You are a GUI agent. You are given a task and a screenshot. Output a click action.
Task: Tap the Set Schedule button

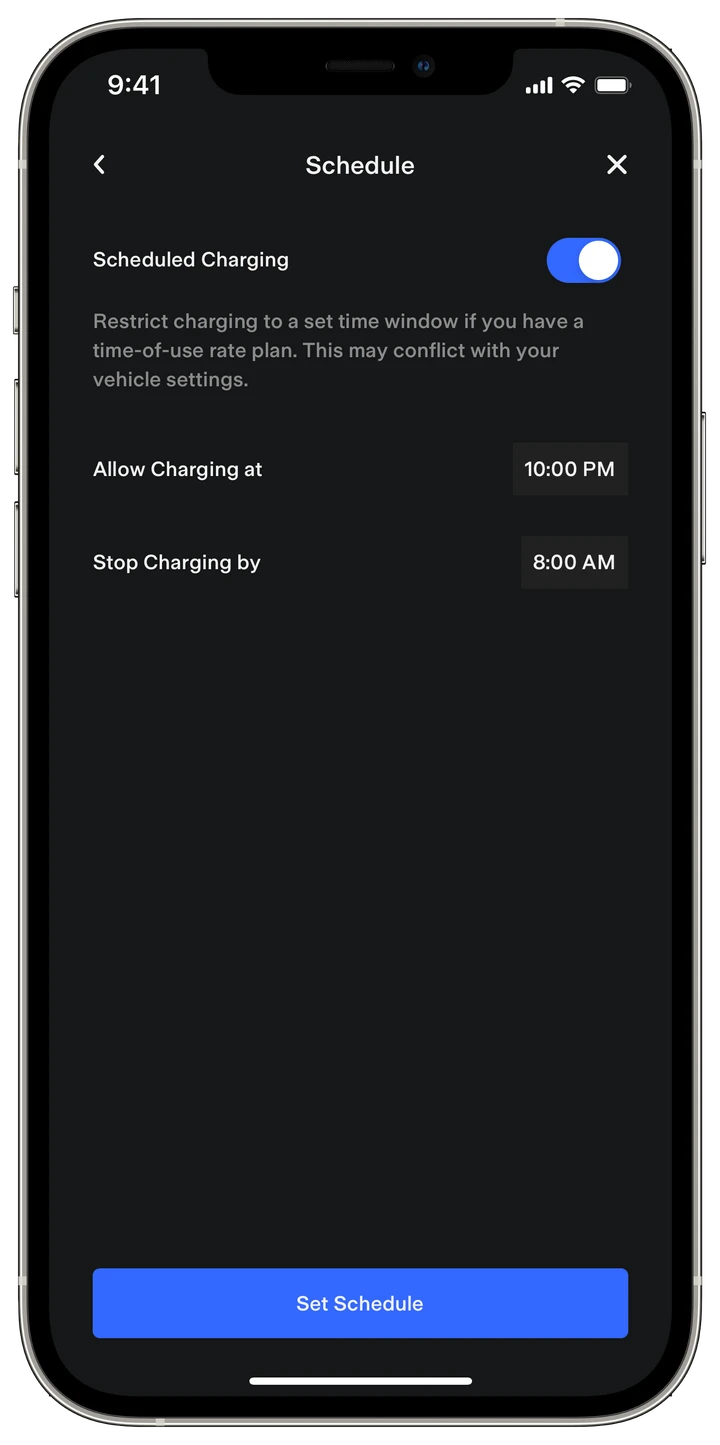[x=360, y=1303]
